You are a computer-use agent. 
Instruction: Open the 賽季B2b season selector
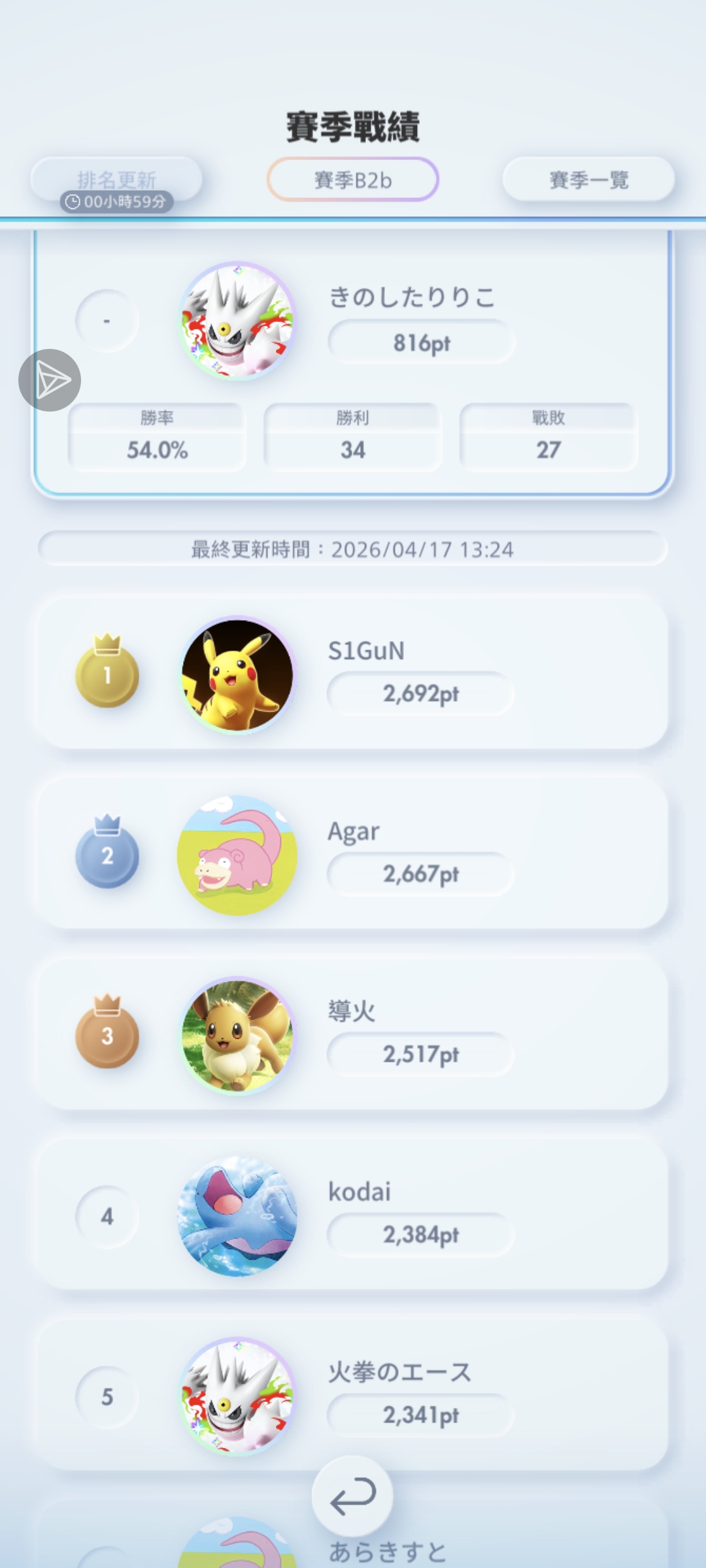coord(352,180)
